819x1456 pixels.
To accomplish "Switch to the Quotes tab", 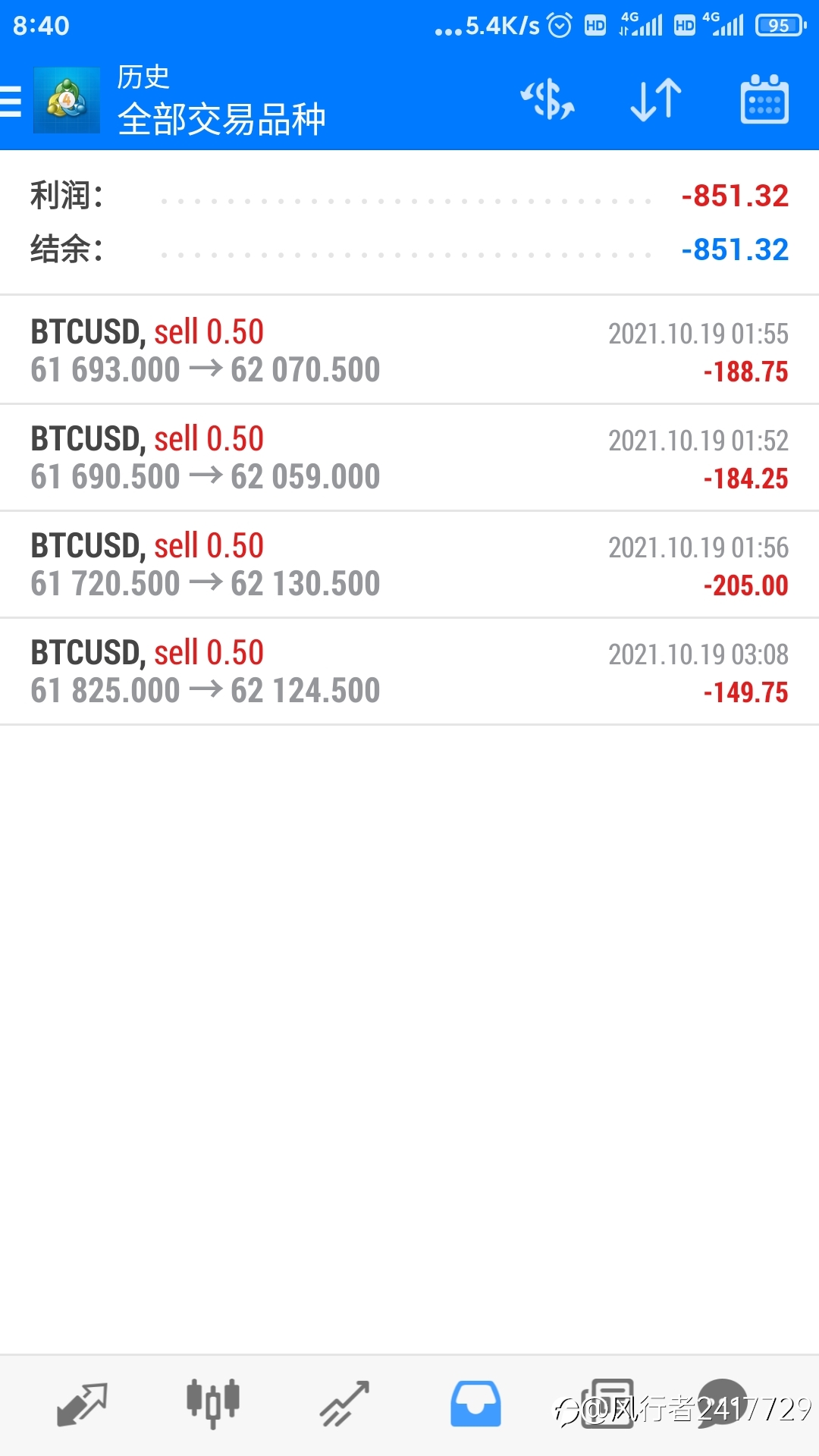I will (x=82, y=1404).
